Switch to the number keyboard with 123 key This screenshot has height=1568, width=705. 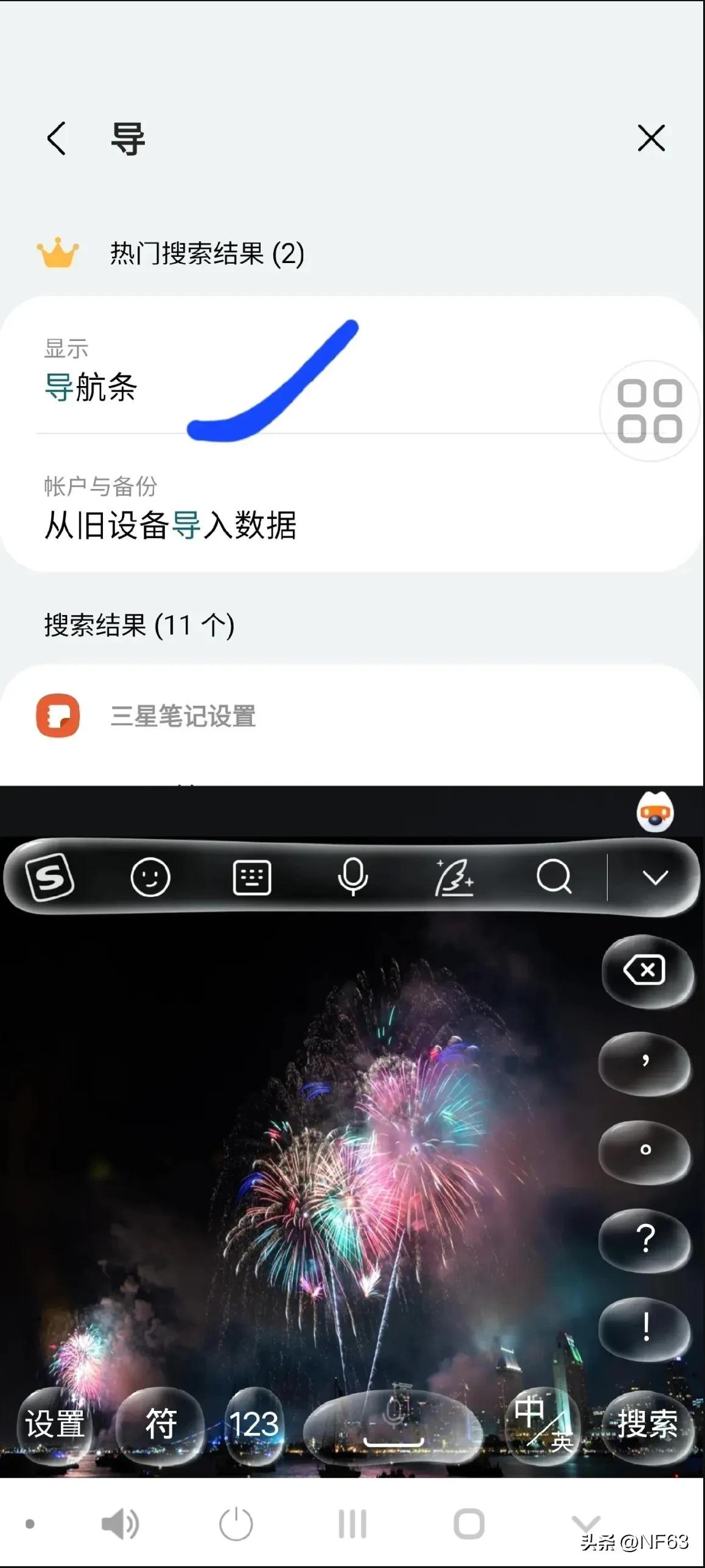[256, 1426]
